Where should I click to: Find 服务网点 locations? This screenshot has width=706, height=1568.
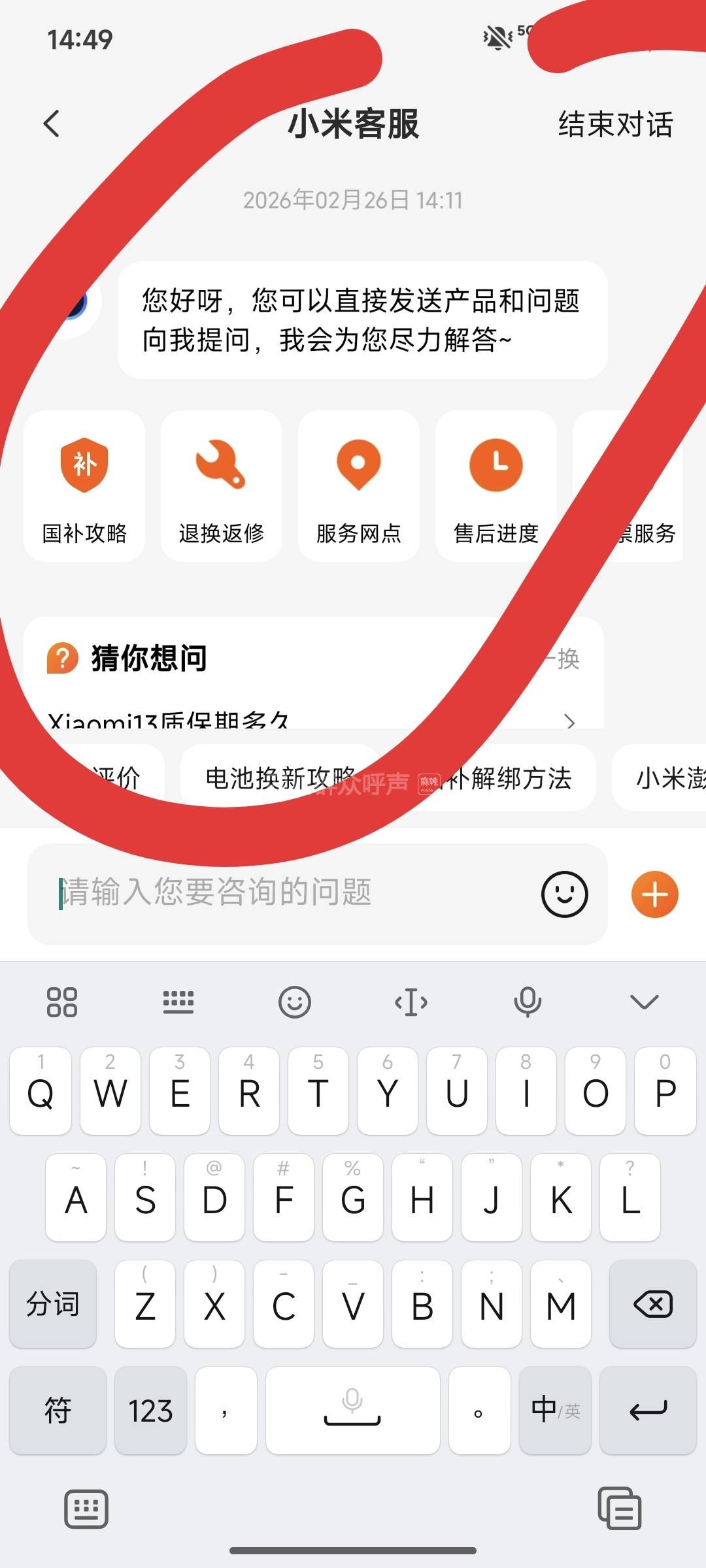click(x=358, y=486)
